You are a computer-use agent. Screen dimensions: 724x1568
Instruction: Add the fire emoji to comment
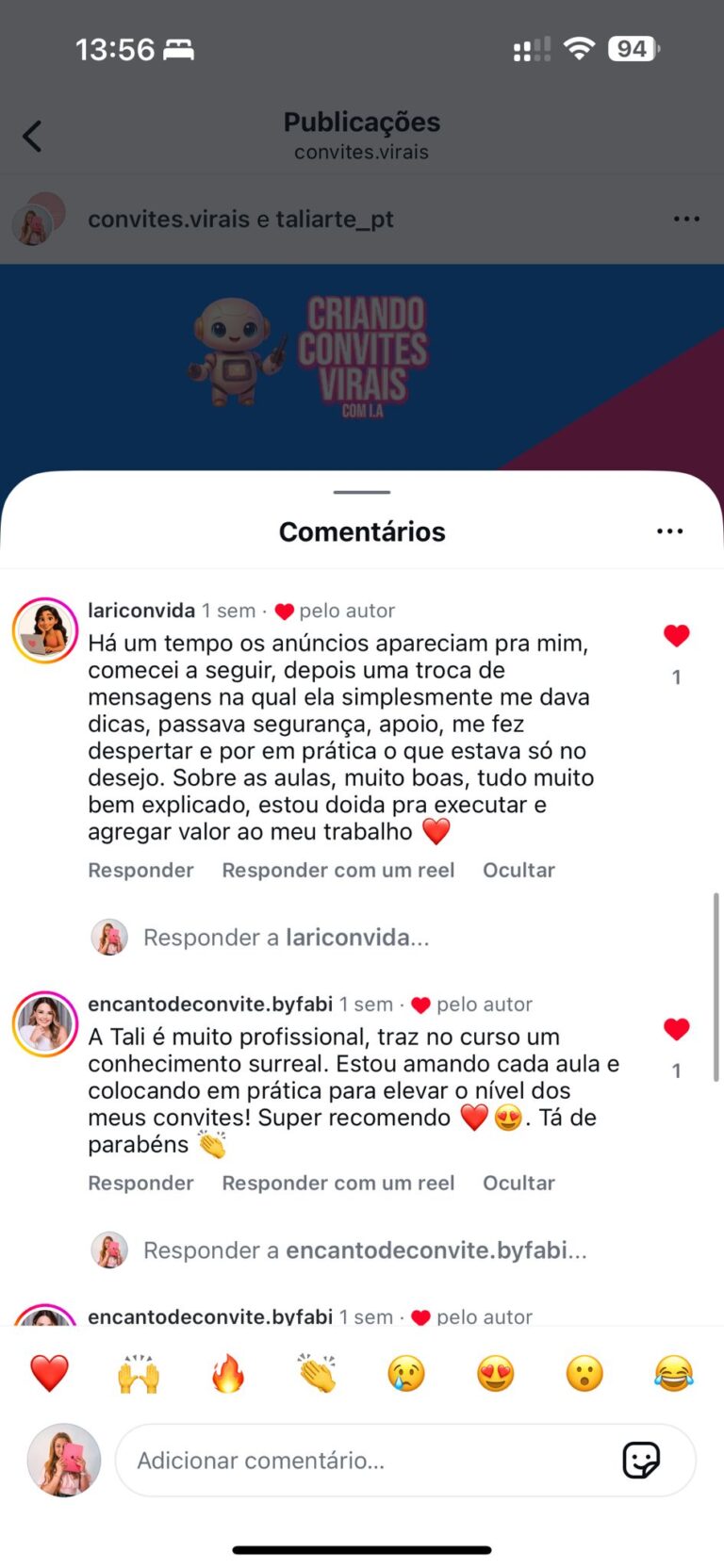coord(228,1373)
